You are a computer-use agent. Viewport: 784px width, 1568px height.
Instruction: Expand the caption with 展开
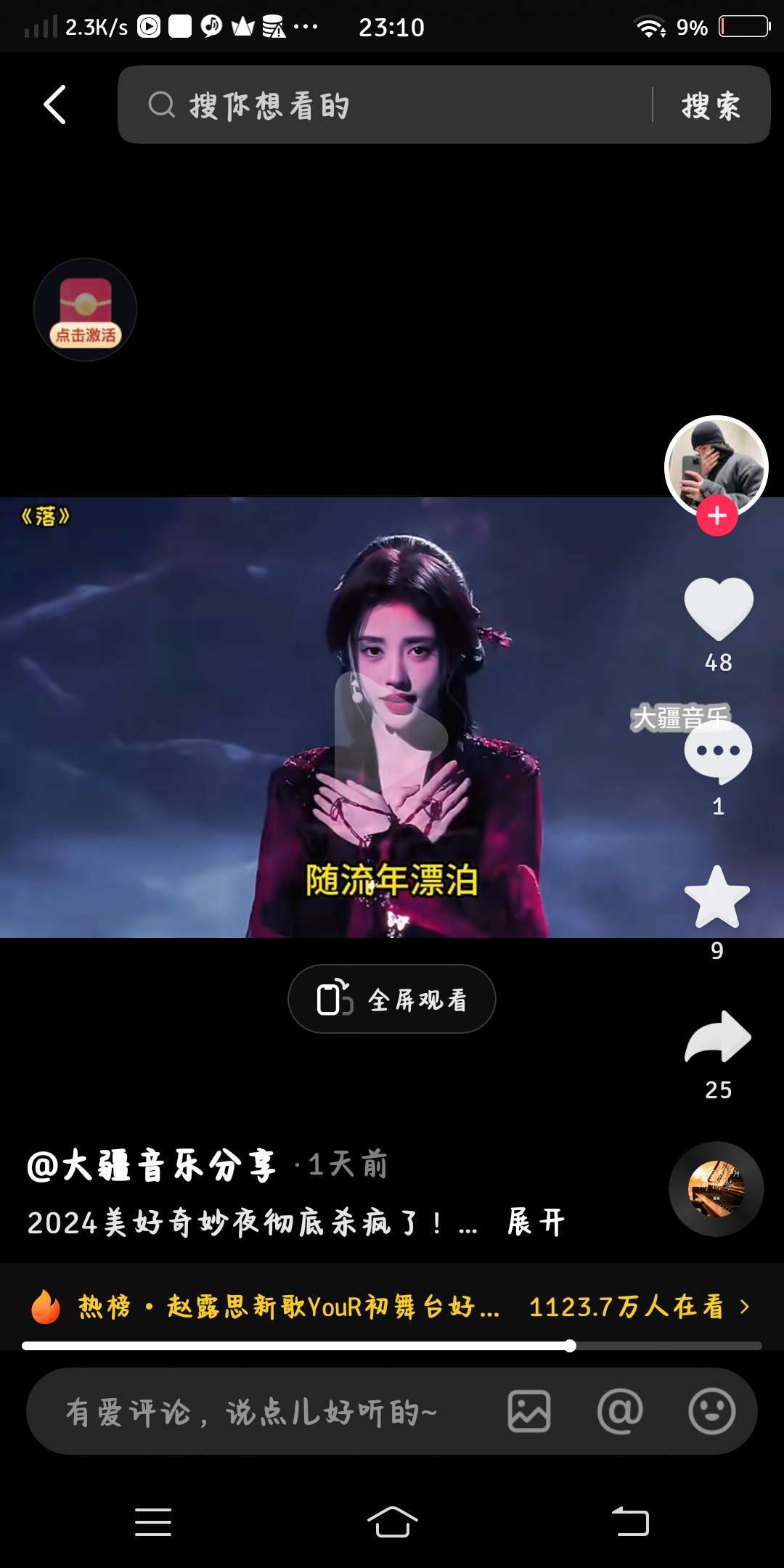[x=536, y=1222]
